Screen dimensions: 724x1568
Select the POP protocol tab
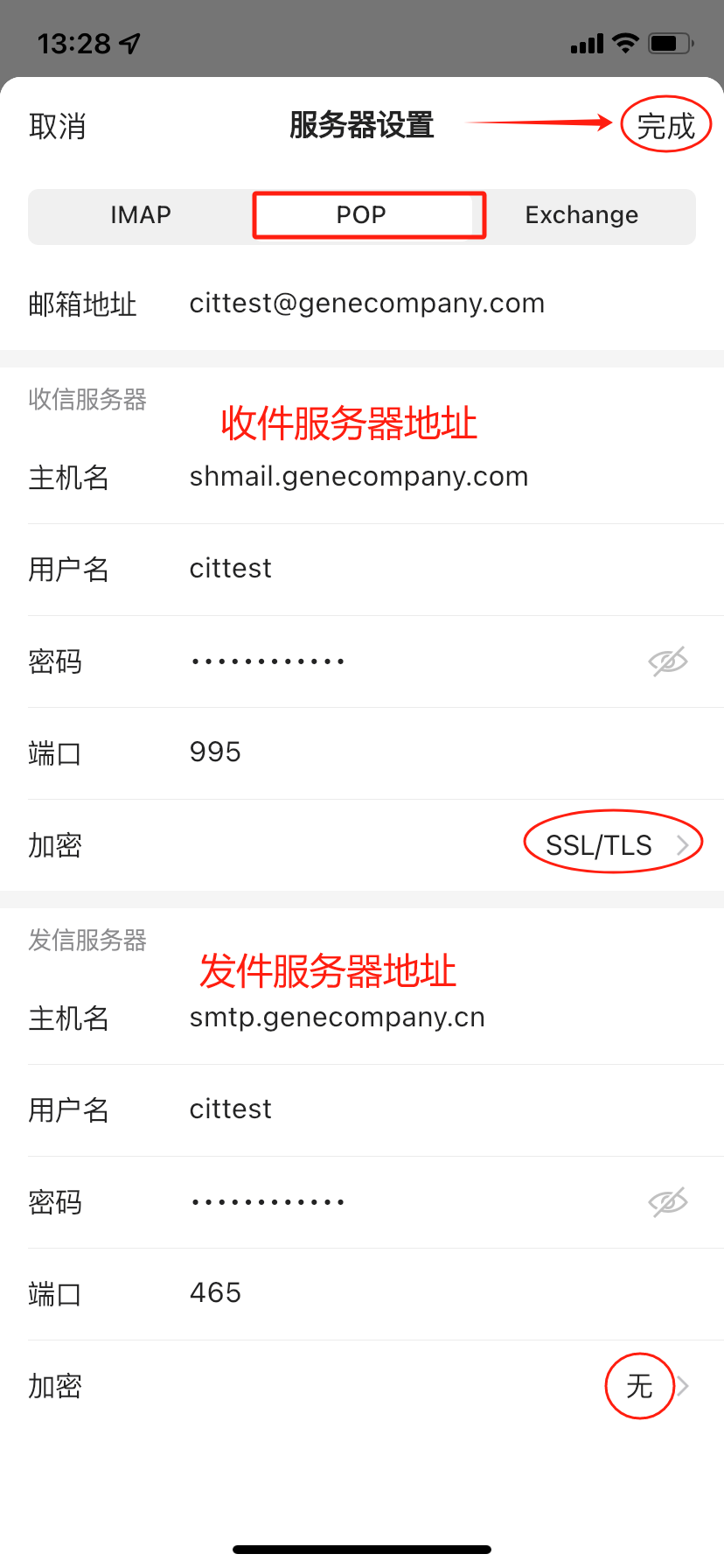click(x=361, y=215)
